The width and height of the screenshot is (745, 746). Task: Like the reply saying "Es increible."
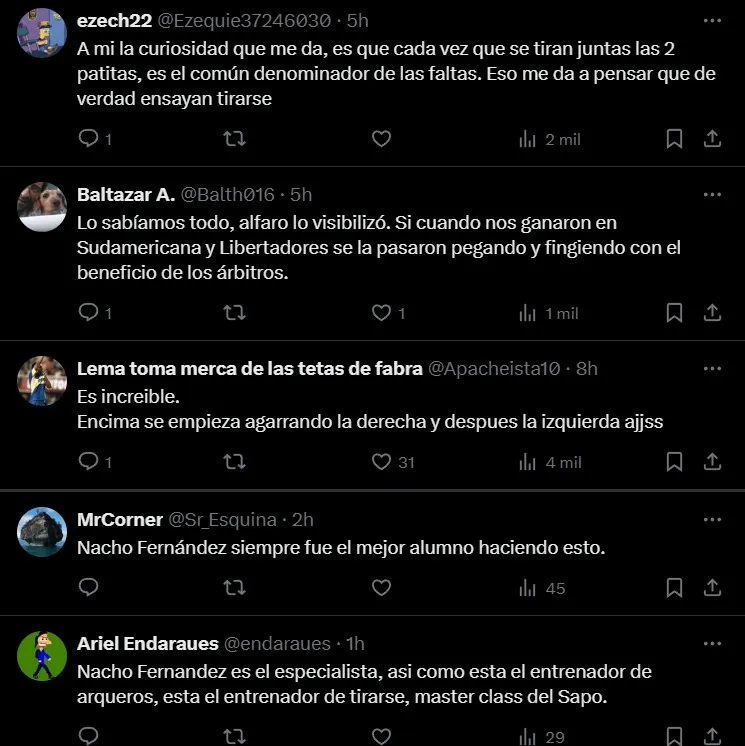click(381, 462)
